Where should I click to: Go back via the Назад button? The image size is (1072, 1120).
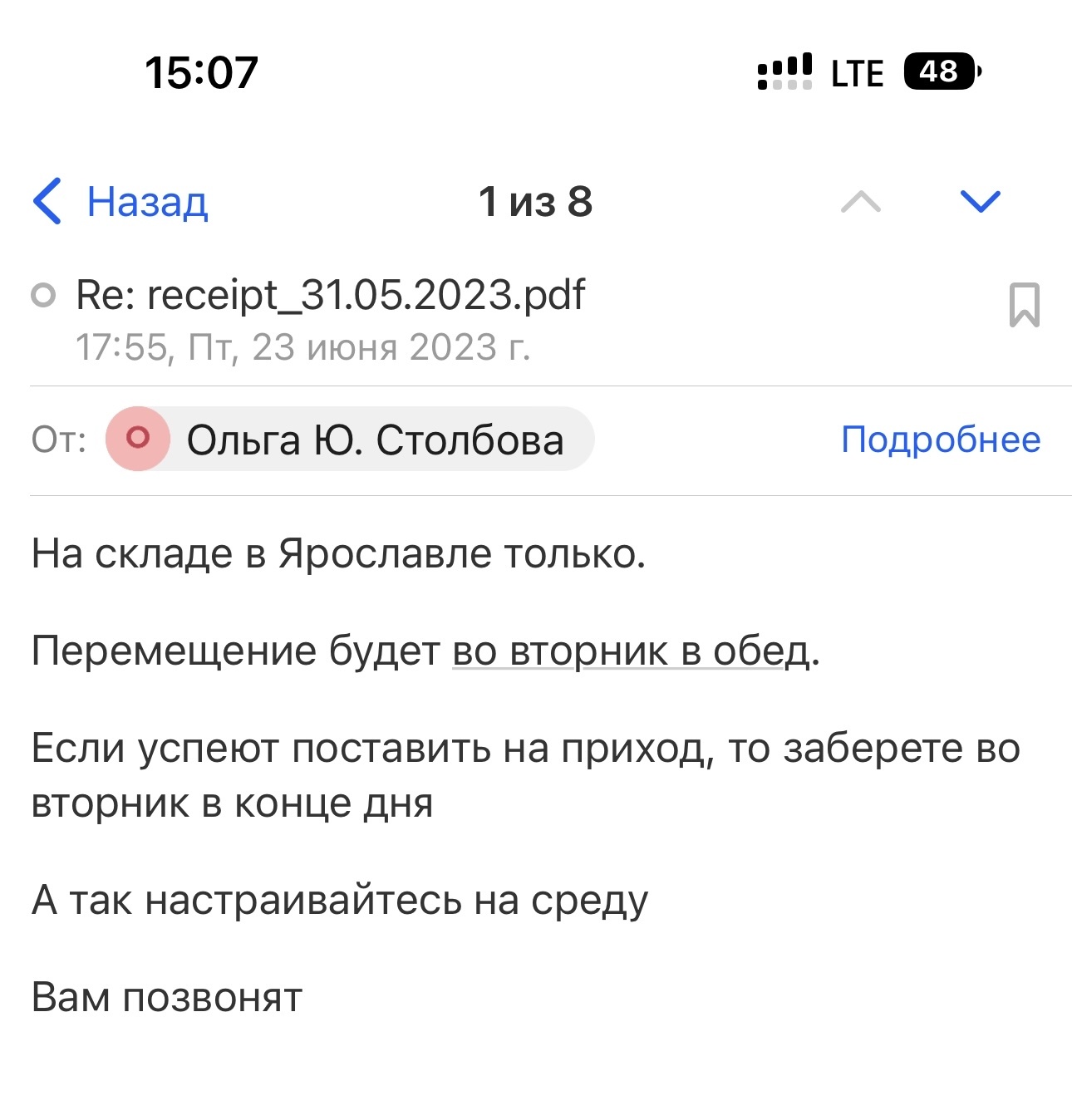click(x=121, y=202)
